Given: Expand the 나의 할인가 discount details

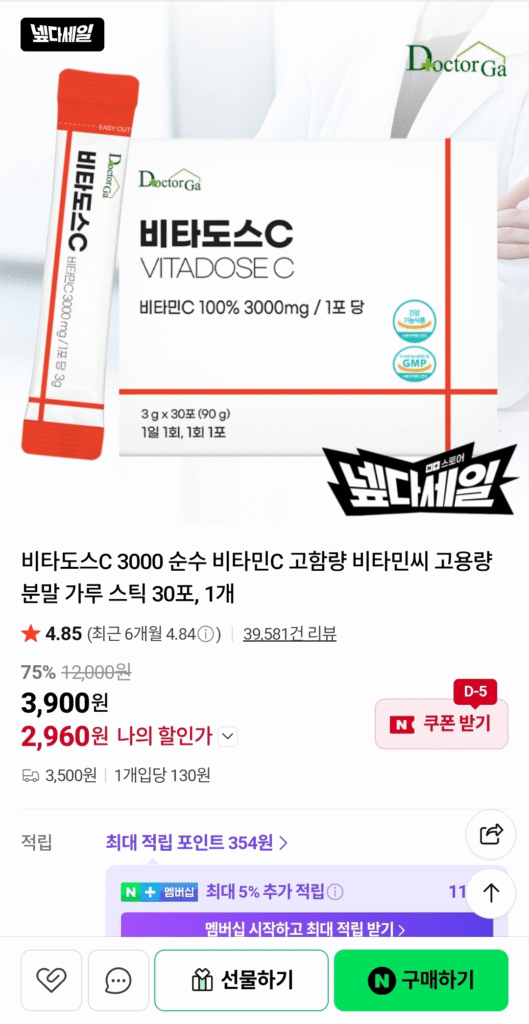Looking at the screenshot, I should coord(227,737).
